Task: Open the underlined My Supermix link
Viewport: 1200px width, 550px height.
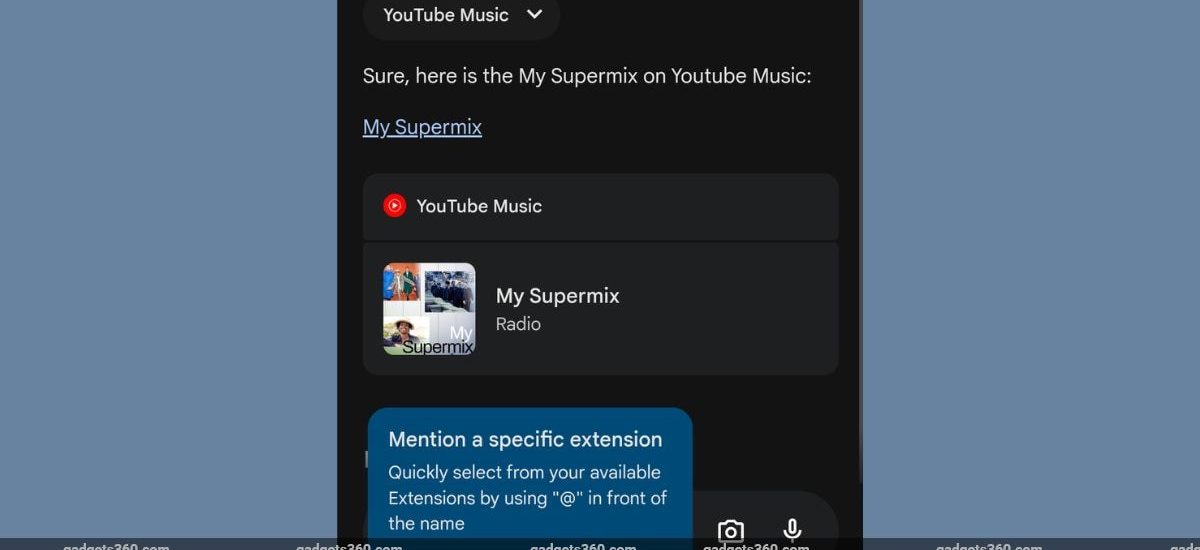Action: 422,127
